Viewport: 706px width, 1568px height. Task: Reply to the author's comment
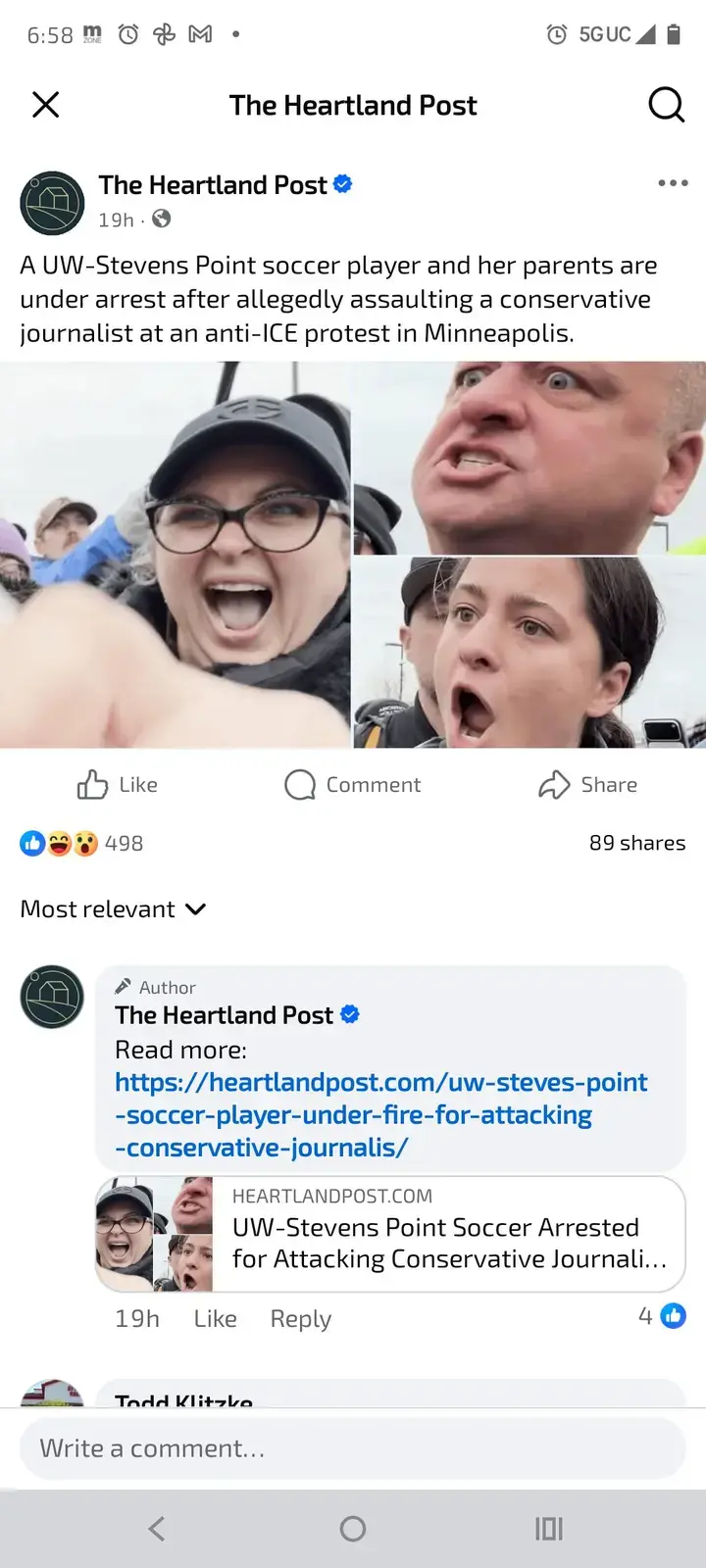point(300,1319)
